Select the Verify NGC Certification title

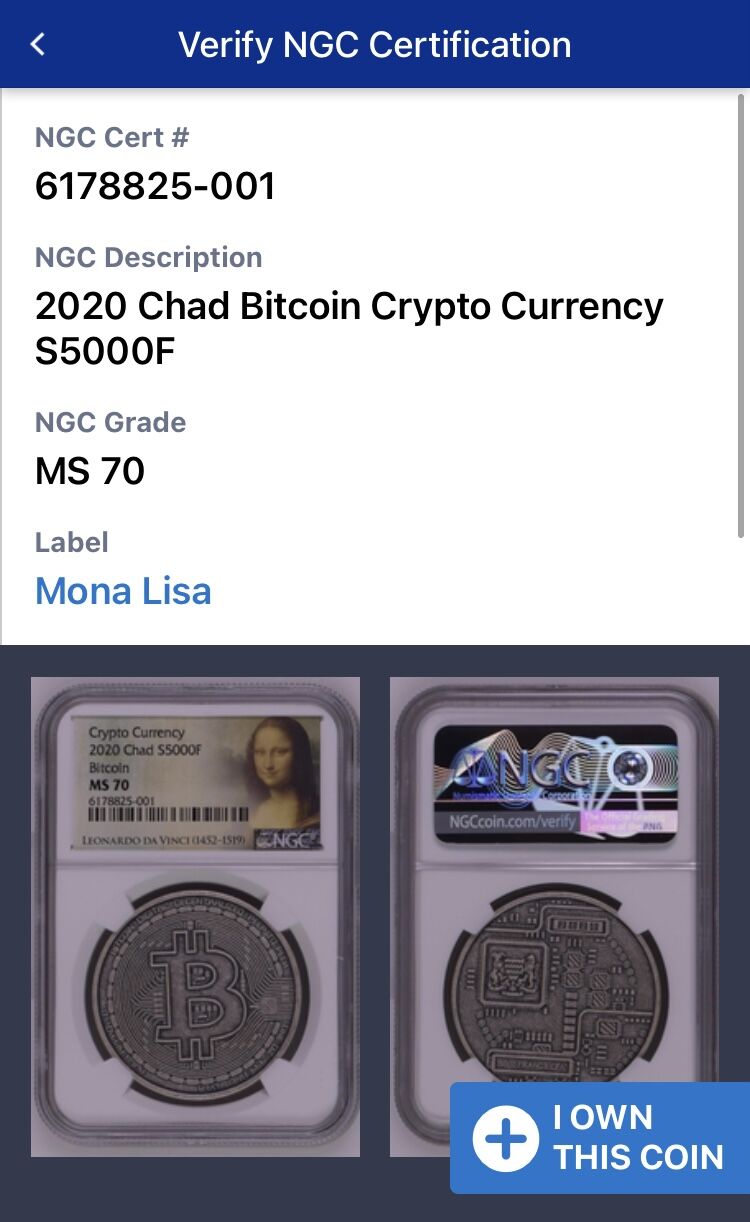tap(374, 43)
